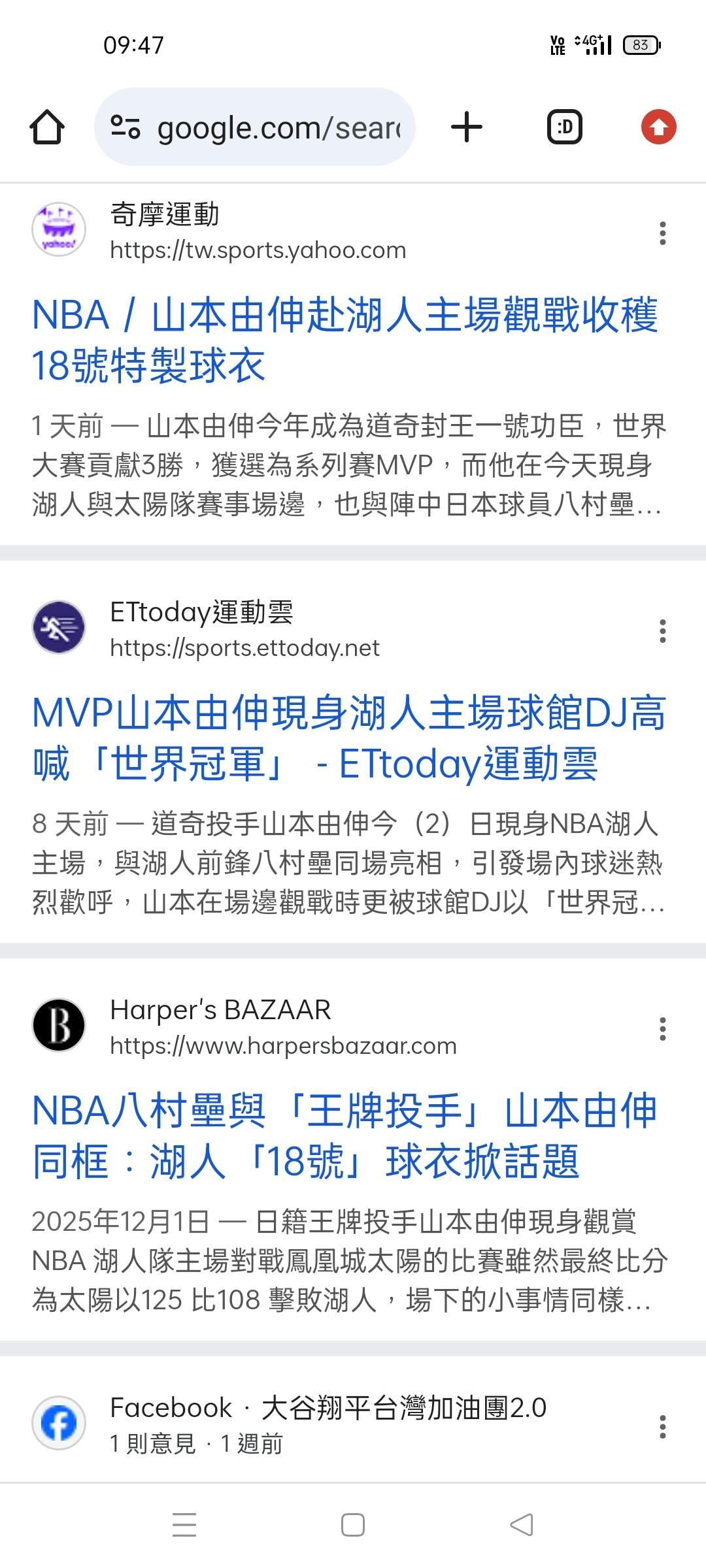Viewport: 706px width, 1568px height.
Task: Go to the browser home page
Action: point(47,127)
